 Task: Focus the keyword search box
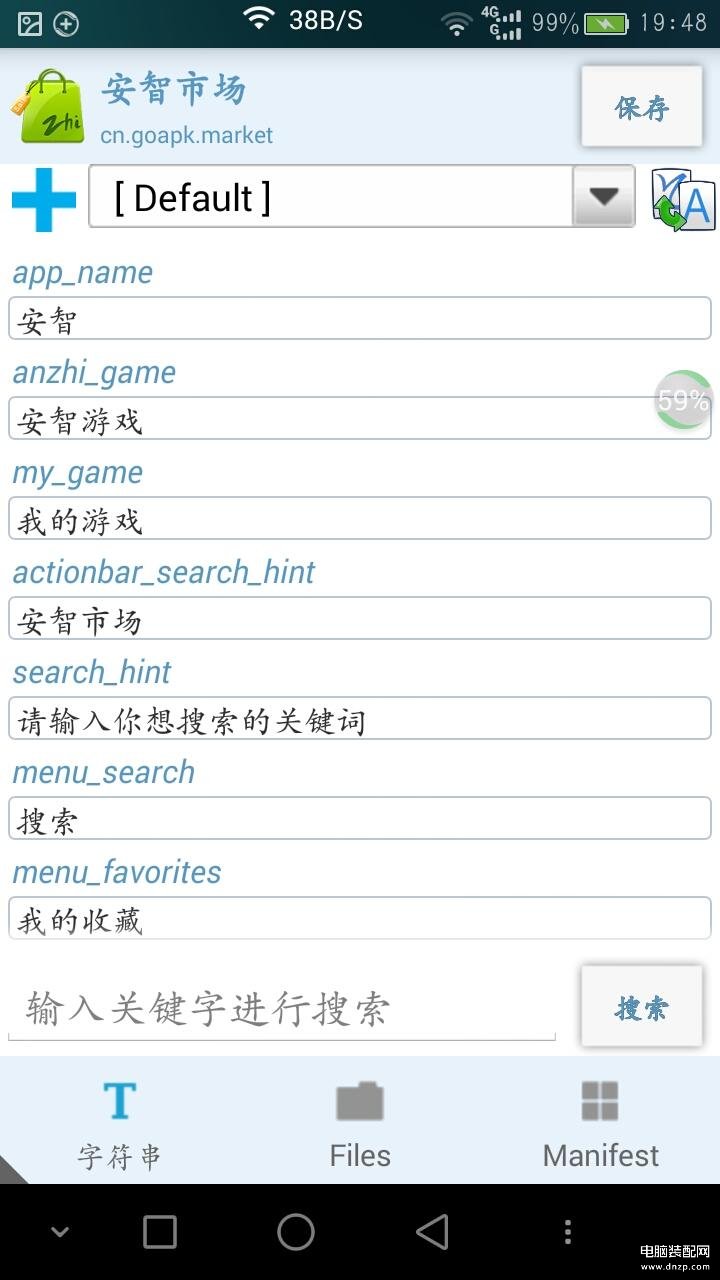pos(282,1008)
